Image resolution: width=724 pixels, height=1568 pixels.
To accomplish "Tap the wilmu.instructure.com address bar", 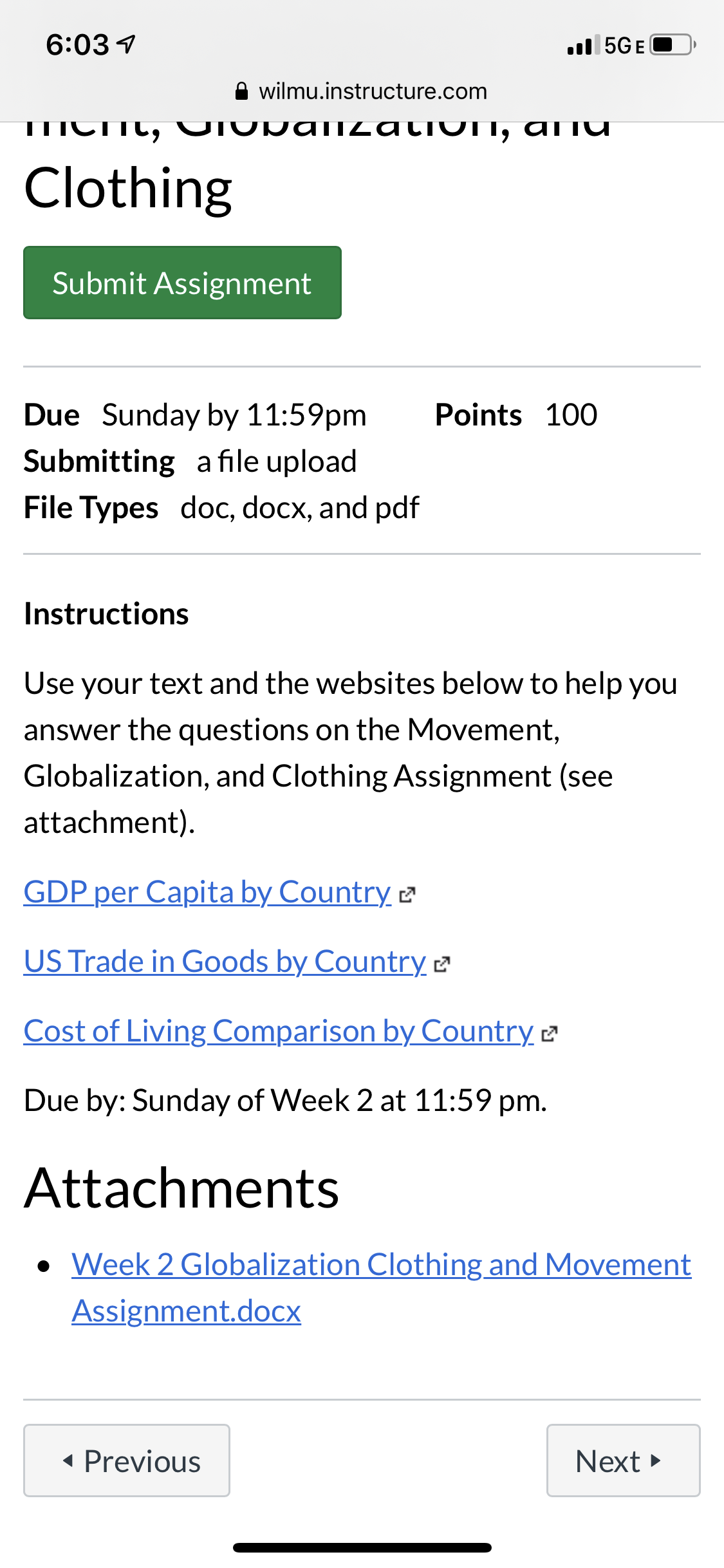I will (362, 91).
